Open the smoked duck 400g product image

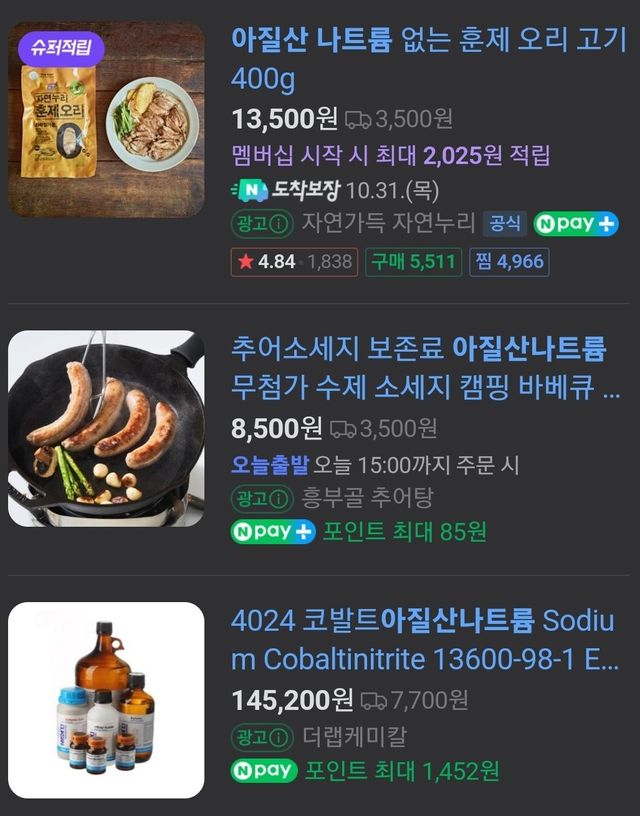(106, 120)
